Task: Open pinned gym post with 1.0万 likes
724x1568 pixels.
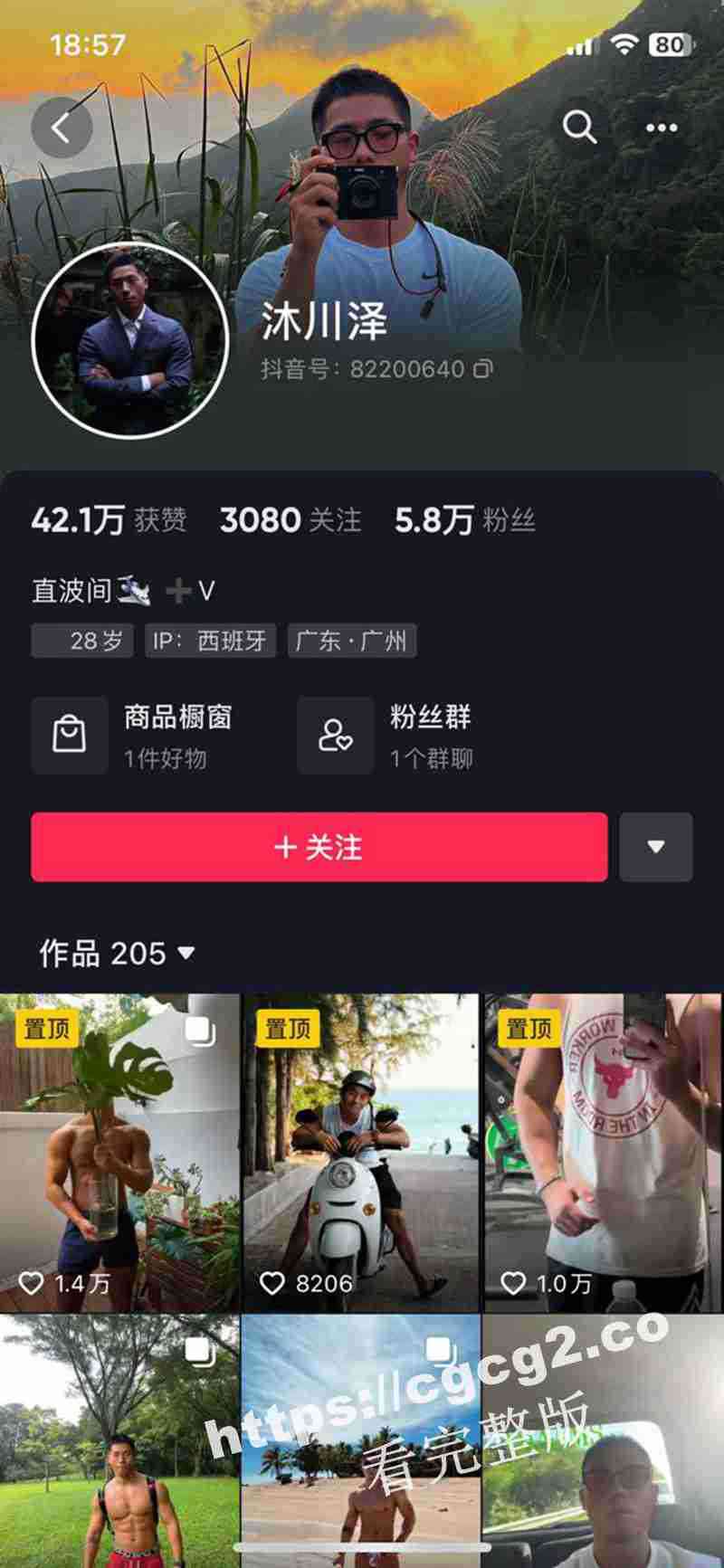Action: 603,1154
